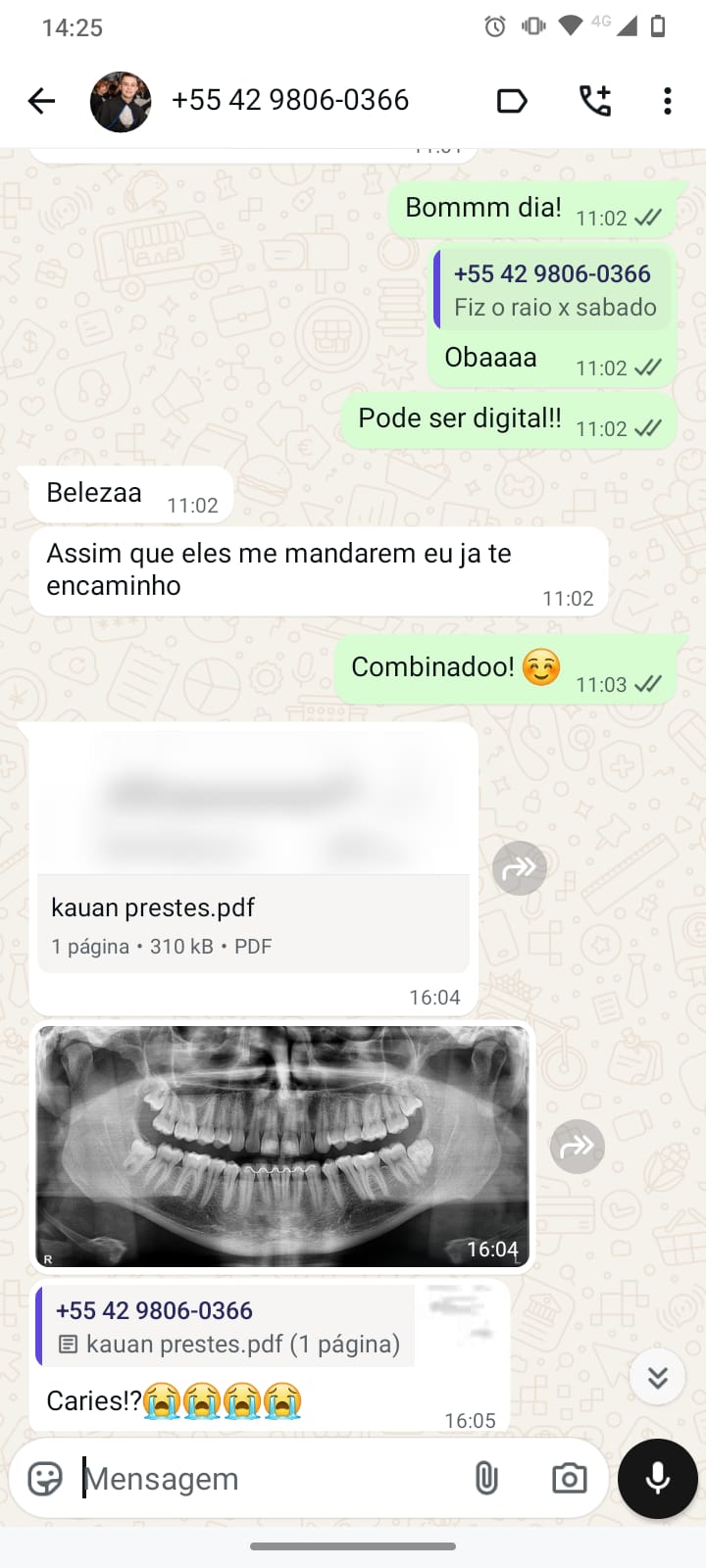The height and width of the screenshot is (1568, 706).
Task: Open the contact profile picture
Action: click(x=121, y=101)
